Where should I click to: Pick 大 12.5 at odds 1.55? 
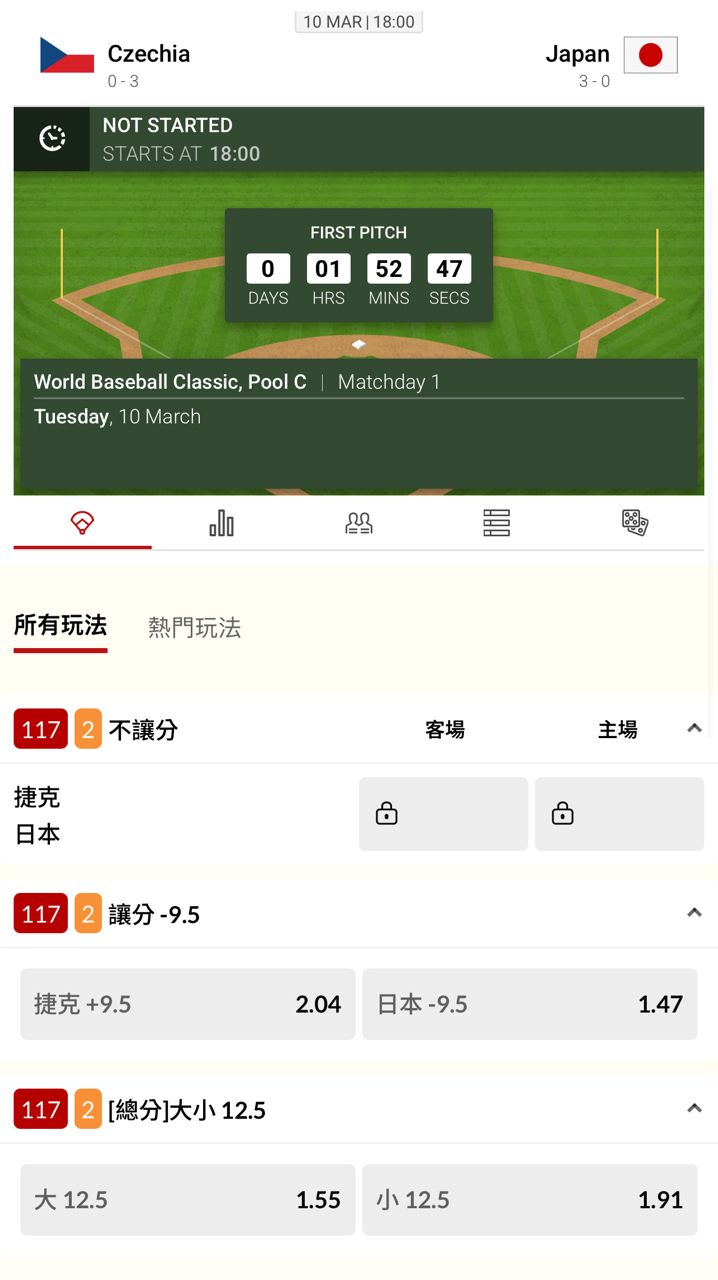tap(188, 1199)
